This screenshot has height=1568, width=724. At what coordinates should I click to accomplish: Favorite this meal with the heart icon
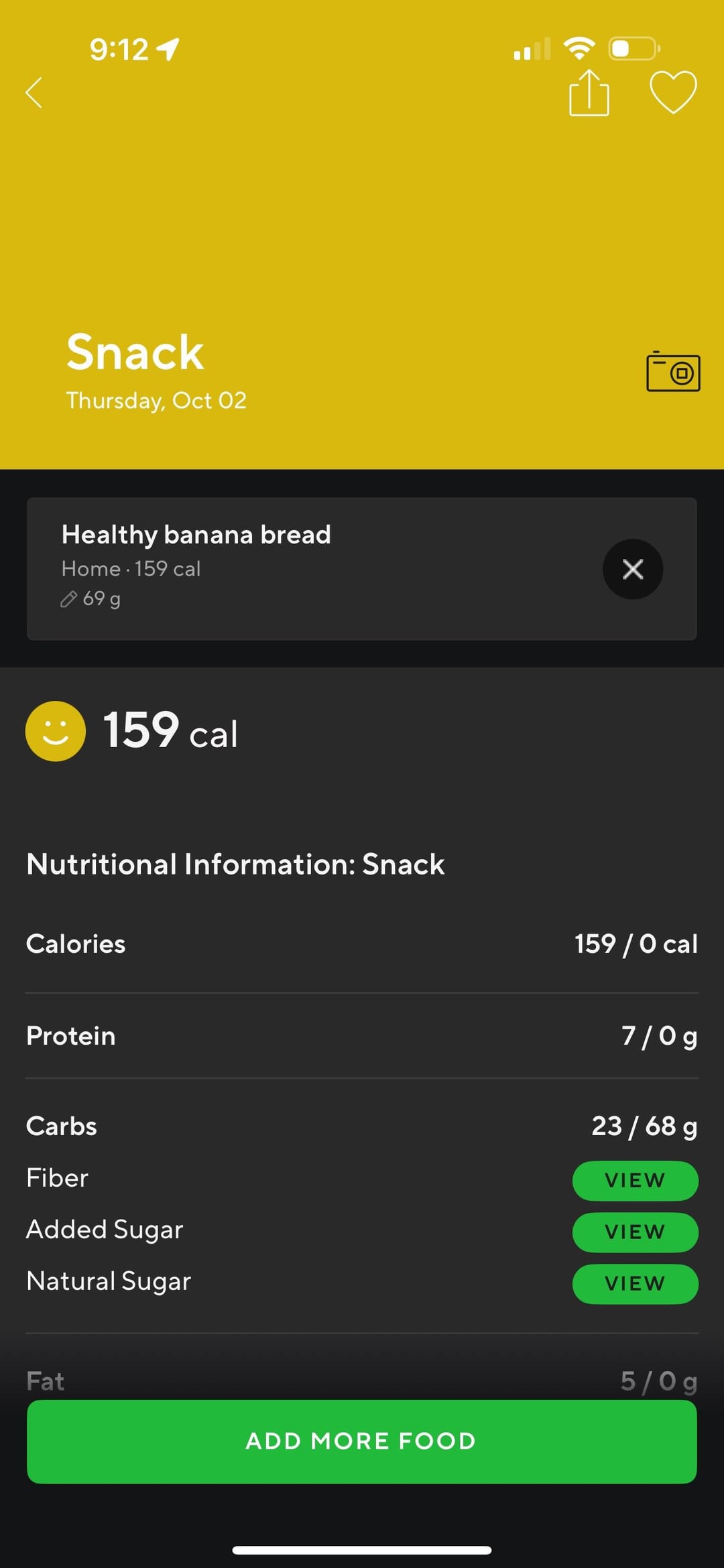pyautogui.click(x=673, y=92)
